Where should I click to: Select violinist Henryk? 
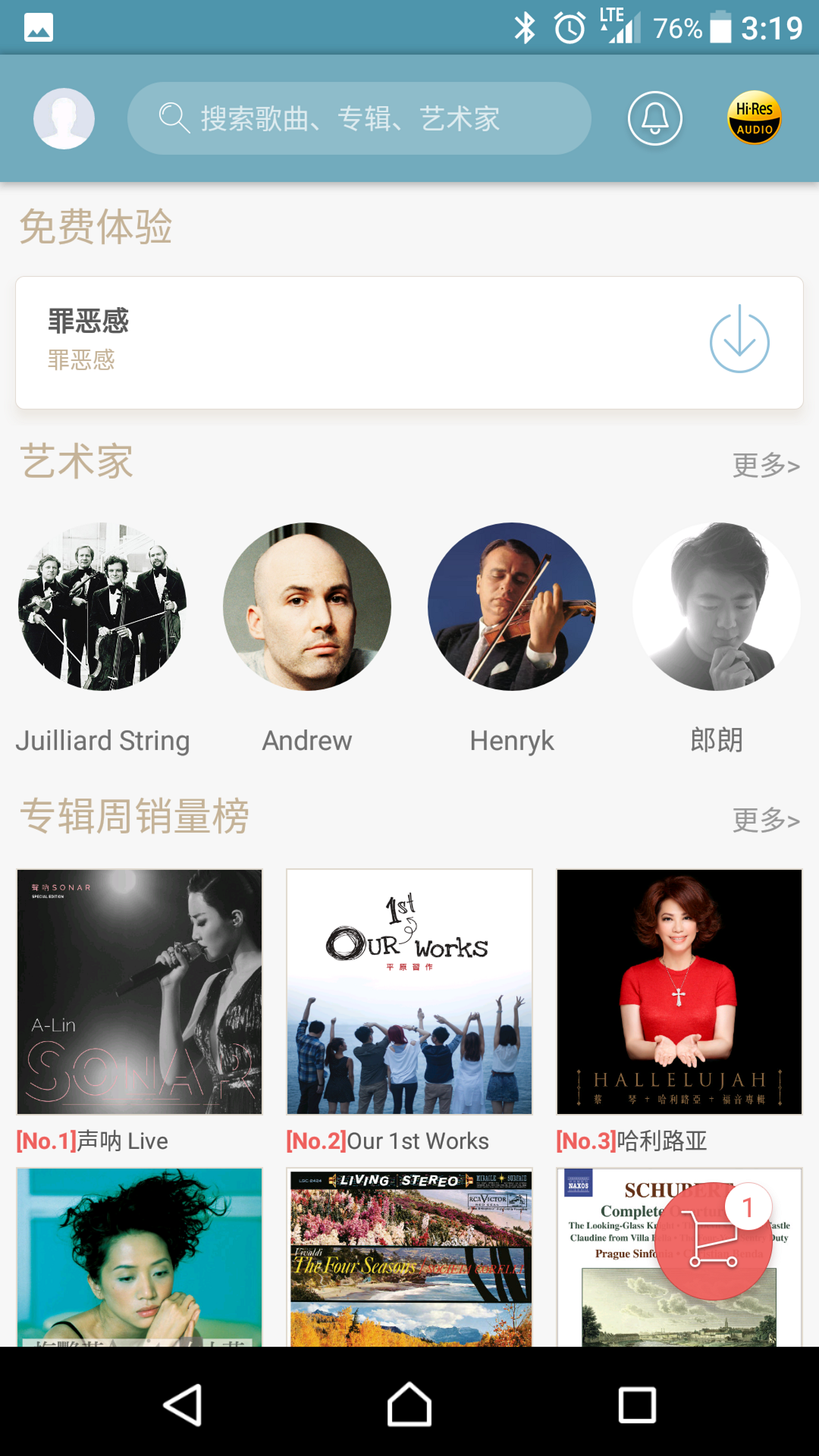pyautogui.click(x=511, y=607)
